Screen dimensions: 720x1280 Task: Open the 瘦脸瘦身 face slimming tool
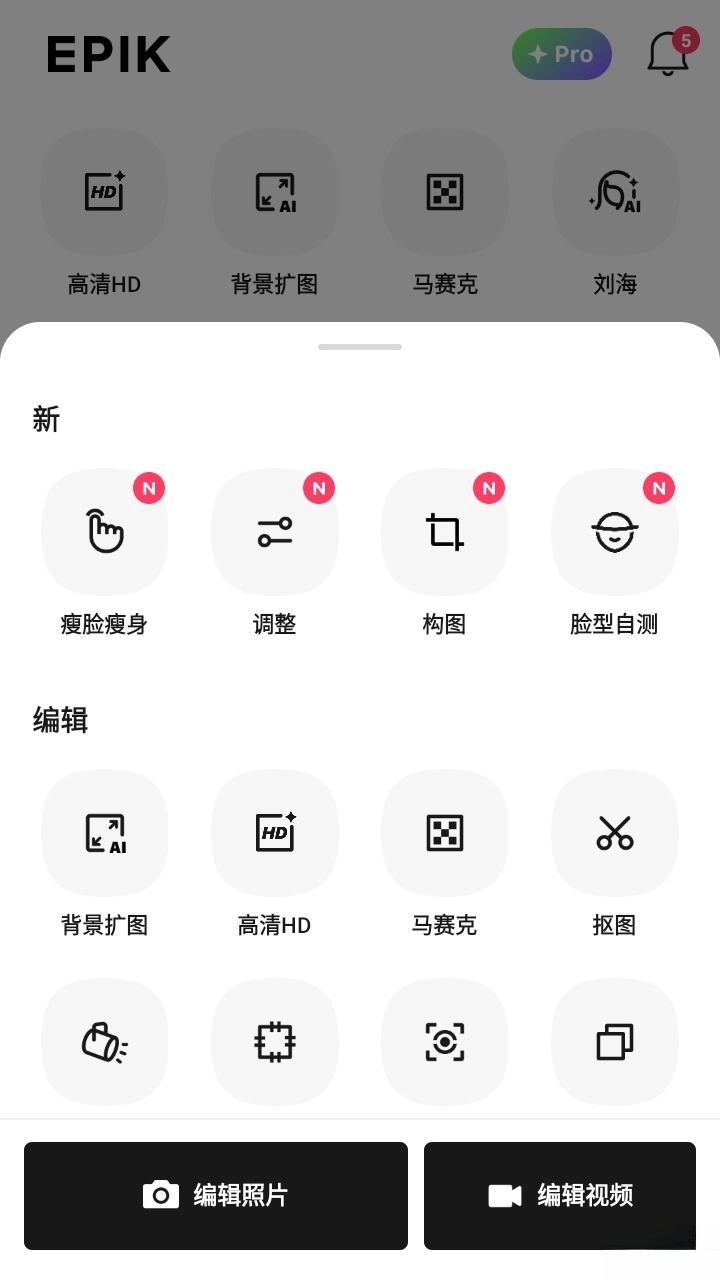point(105,532)
